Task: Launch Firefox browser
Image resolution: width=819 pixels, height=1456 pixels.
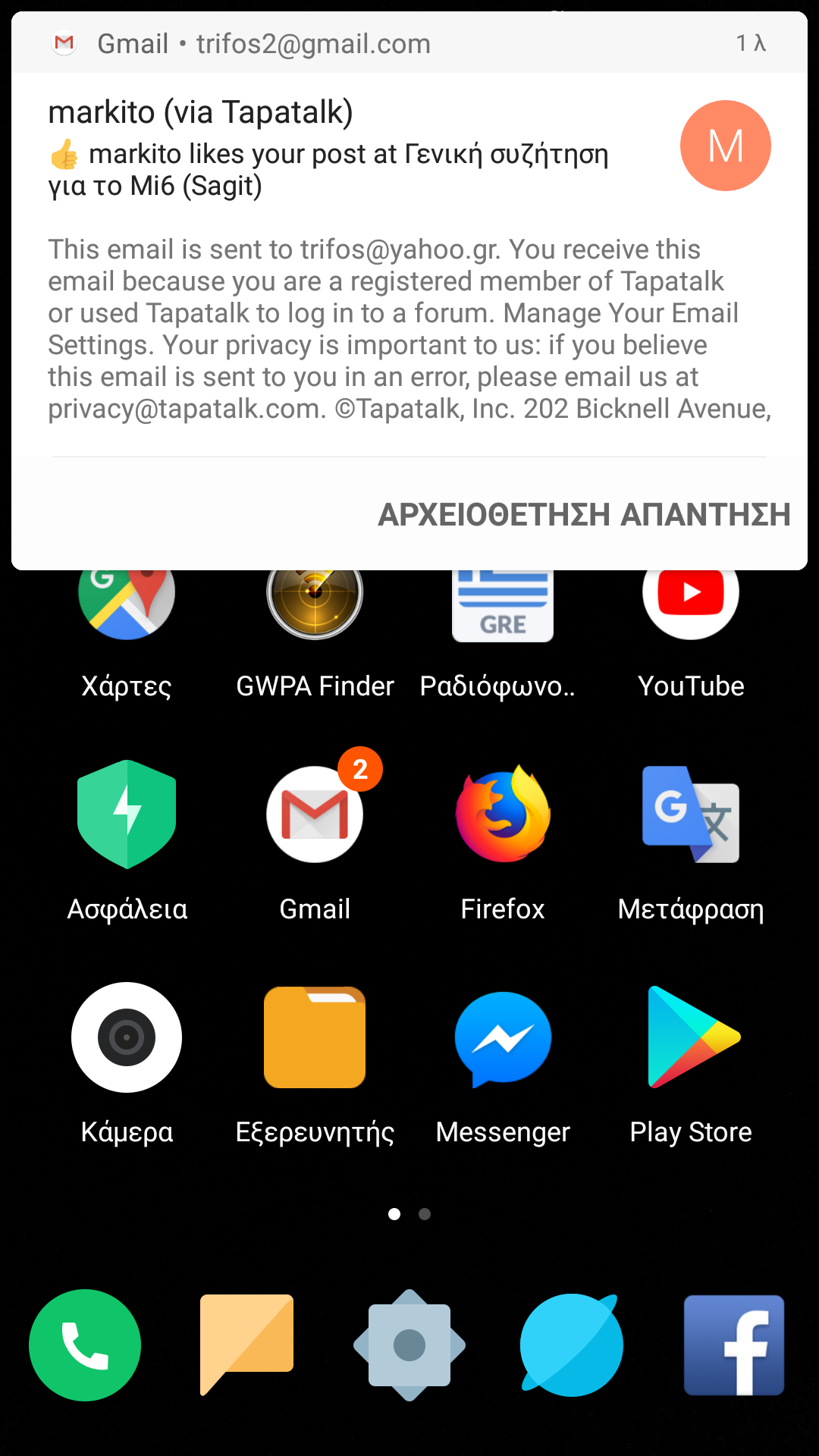Action: [x=502, y=815]
